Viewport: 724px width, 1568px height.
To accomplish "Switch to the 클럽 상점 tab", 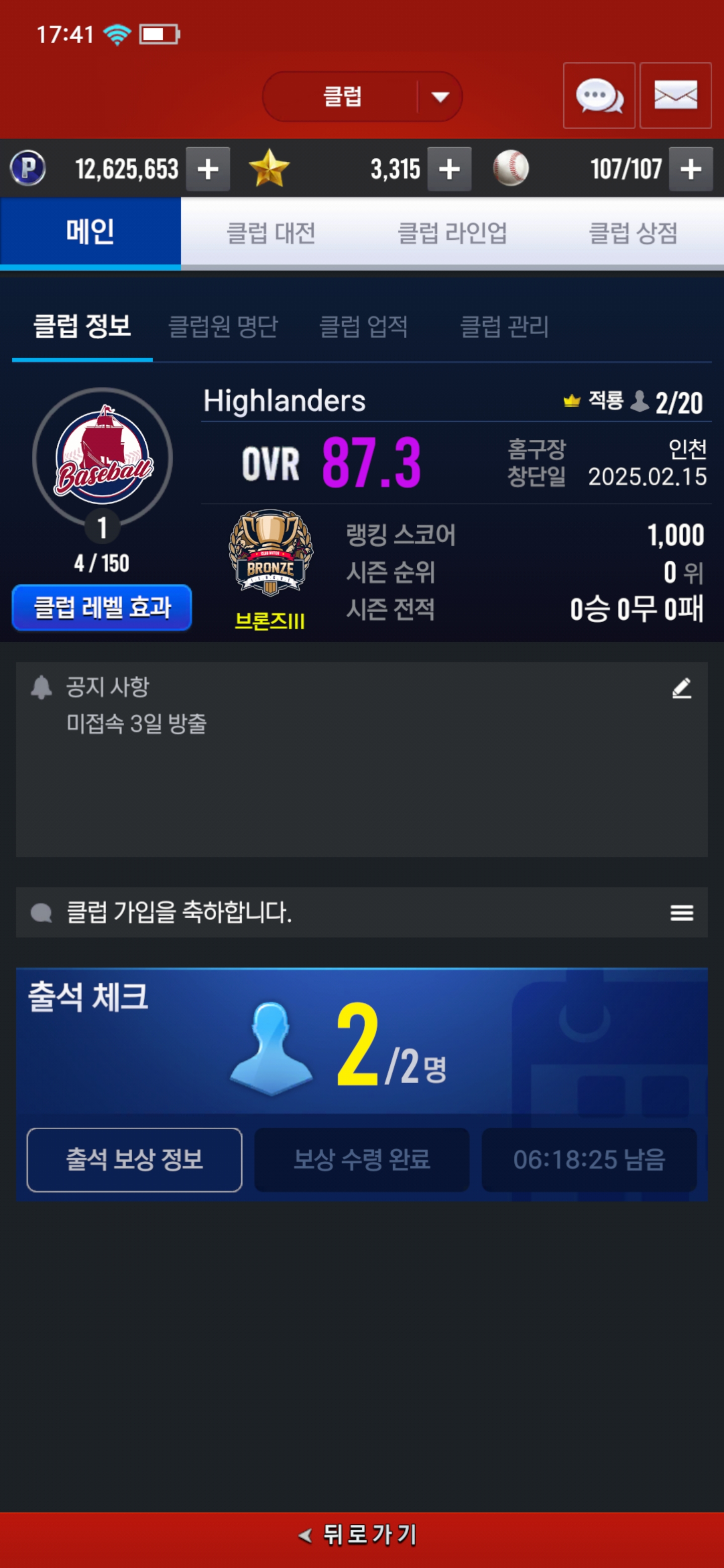I will [x=632, y=233].
